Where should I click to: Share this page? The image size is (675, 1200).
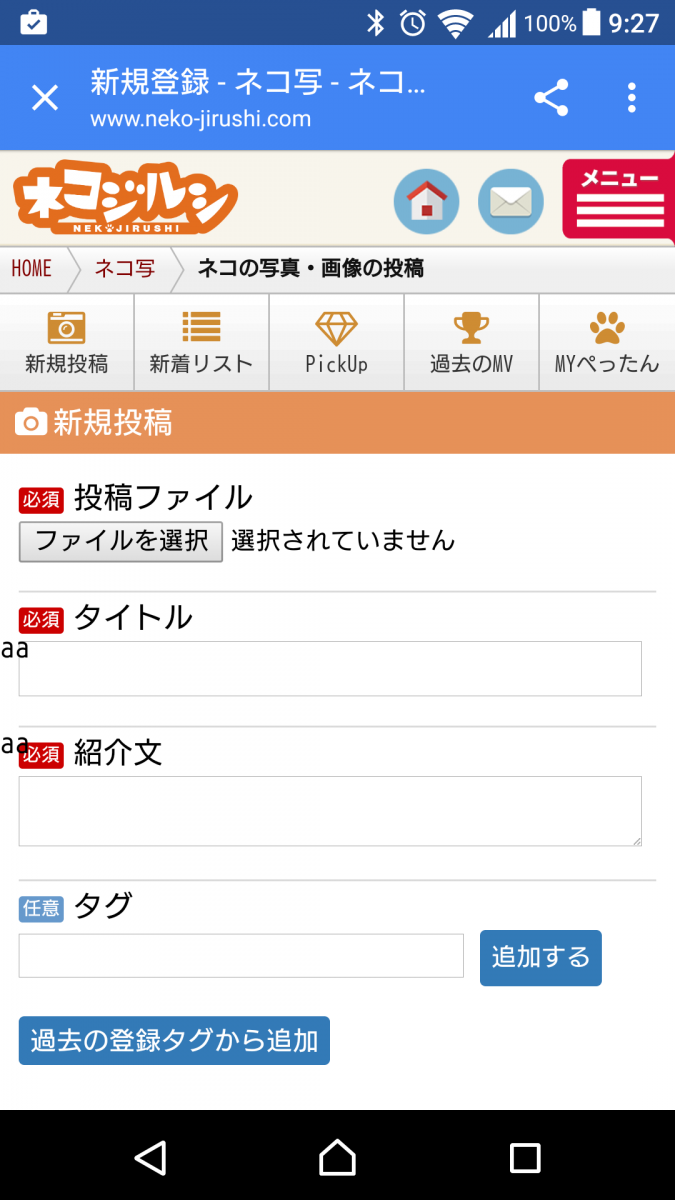point(551,98)
